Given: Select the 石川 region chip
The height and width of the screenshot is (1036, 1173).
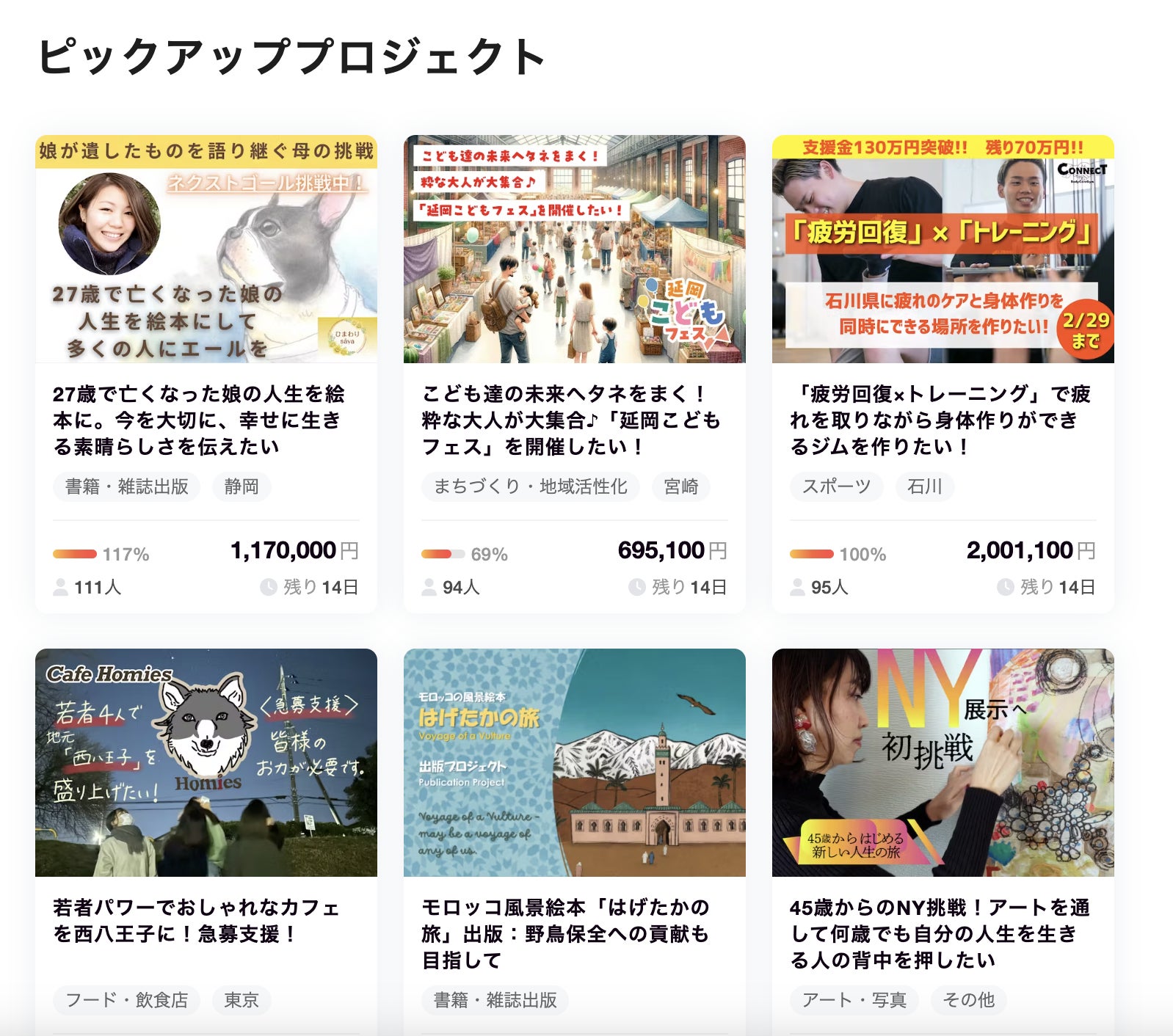Looking at the screenshot, I should pyautogui.click(x=924, y=486).
